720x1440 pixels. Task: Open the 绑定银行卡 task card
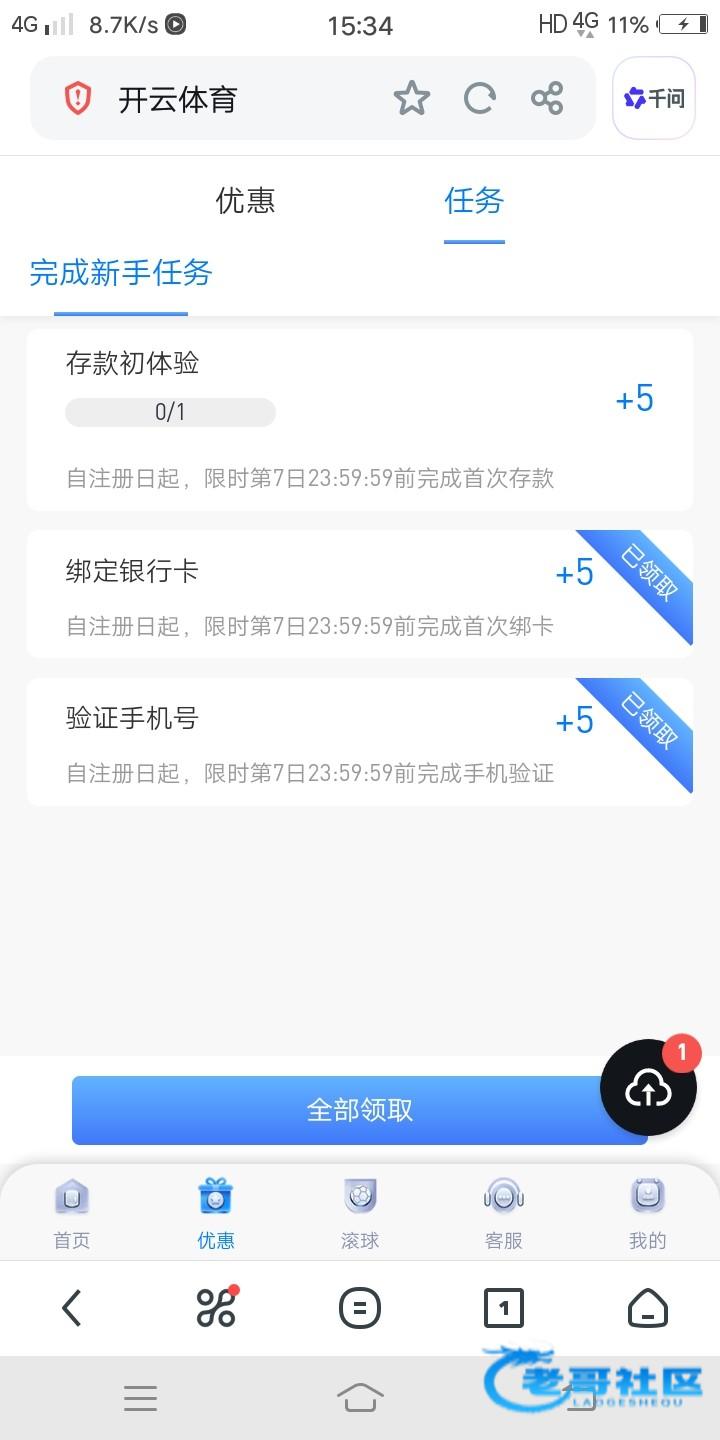330,594
